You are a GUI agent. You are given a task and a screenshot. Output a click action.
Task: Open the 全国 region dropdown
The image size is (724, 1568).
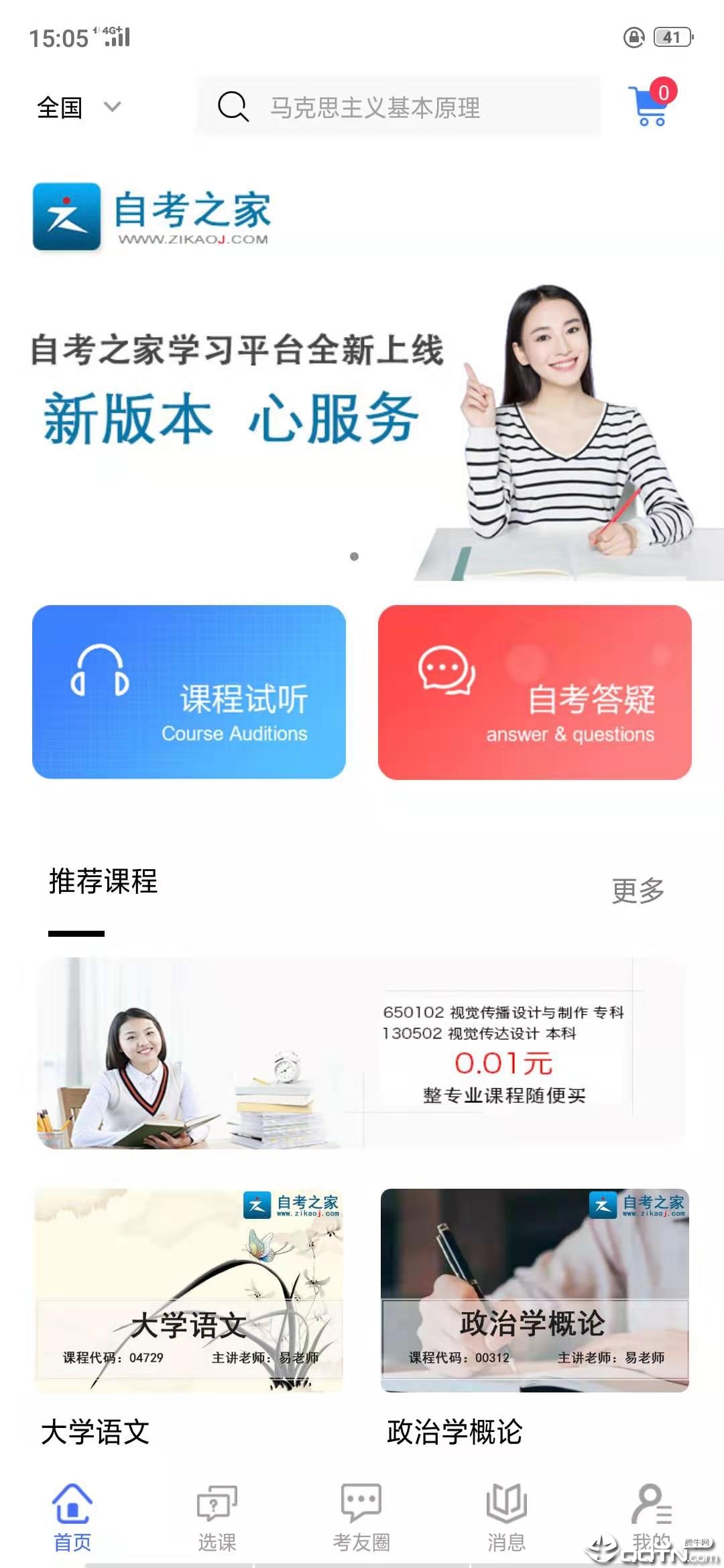click(x=78, y=107)
